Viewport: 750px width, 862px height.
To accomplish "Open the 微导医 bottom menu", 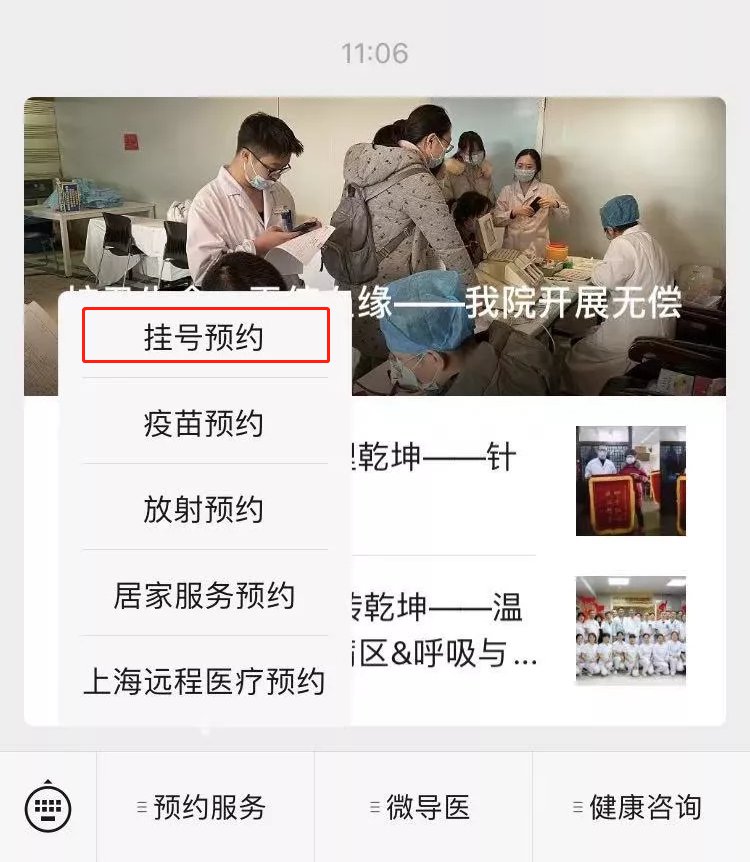I will point(423,807).
